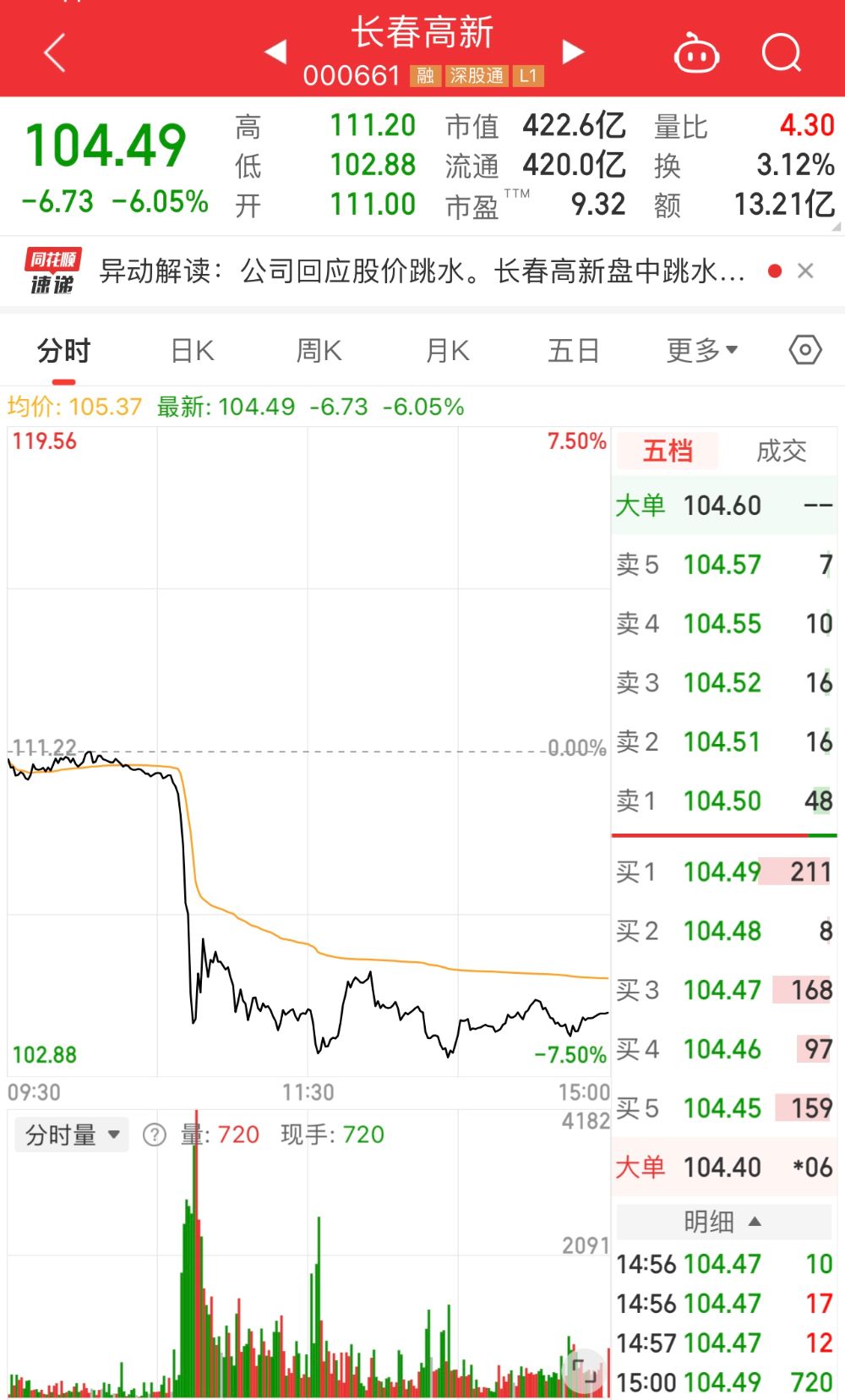Open the search magnifier

pyautogui.click(x=782, y=53)
